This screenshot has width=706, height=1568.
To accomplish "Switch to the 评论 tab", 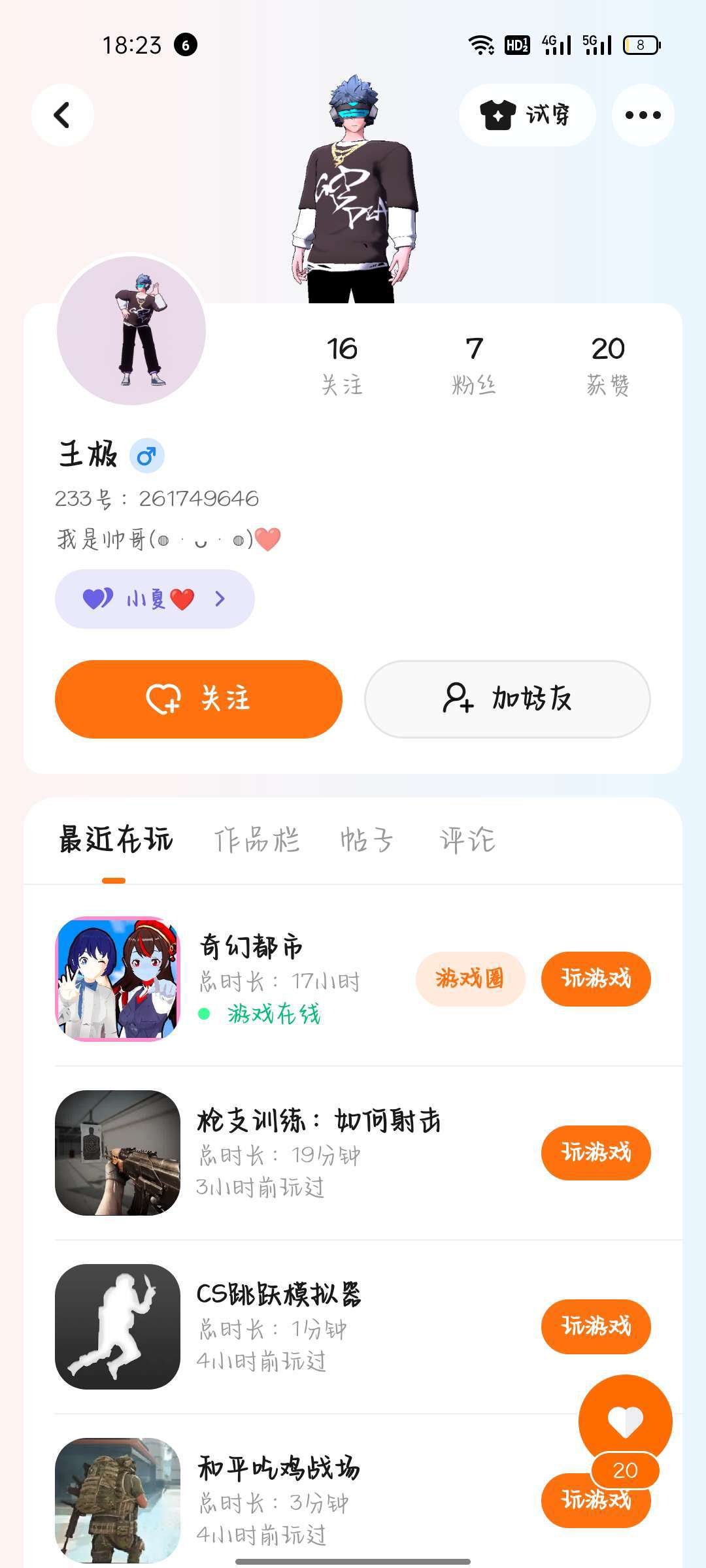I will pos(467,840).
